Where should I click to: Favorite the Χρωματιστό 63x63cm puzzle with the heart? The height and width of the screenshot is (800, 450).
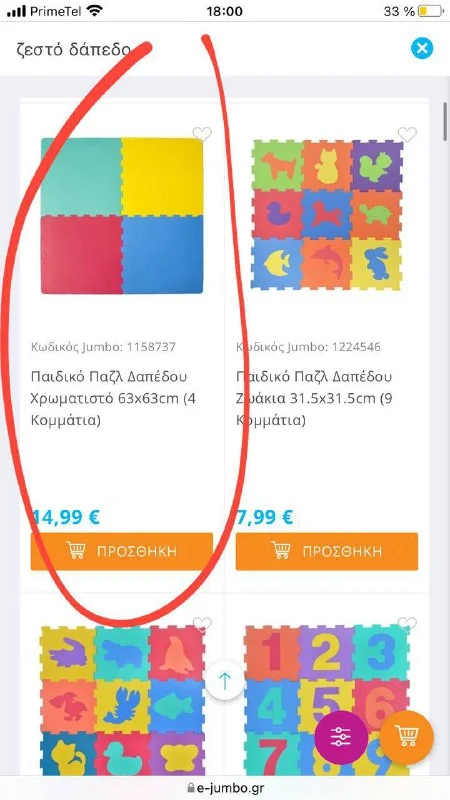click(x=202, y=134)
